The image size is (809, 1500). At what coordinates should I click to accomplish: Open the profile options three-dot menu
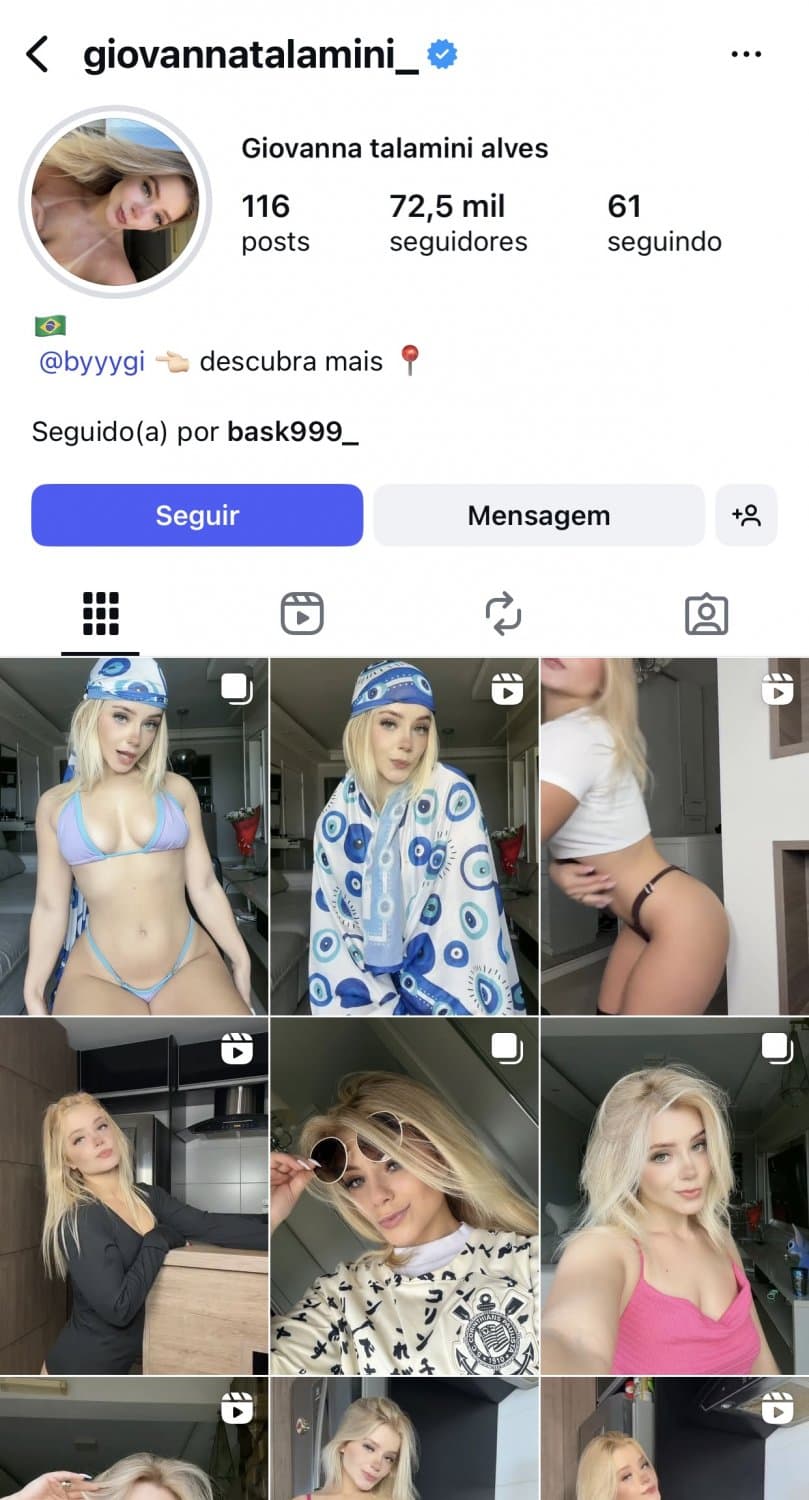pos(747,54)
